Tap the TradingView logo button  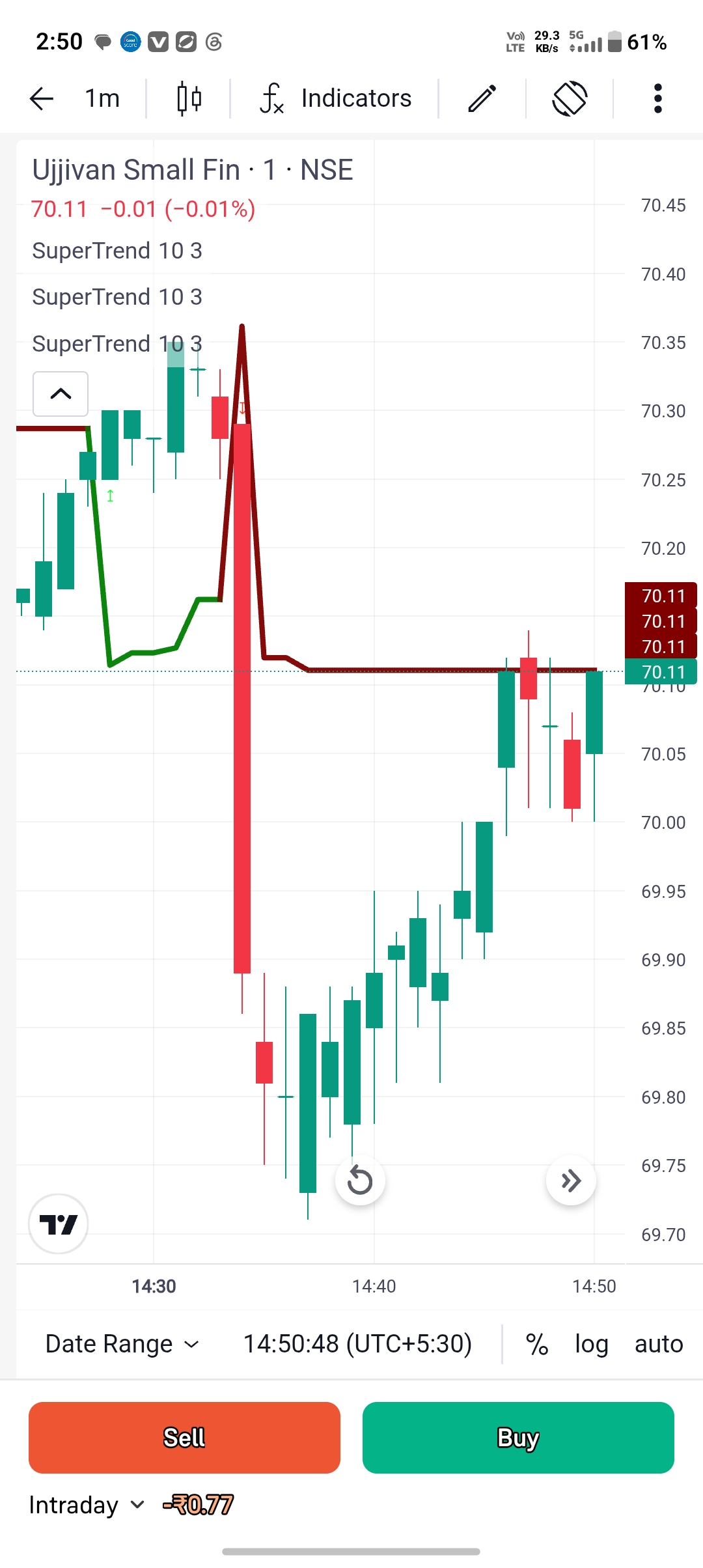[x=59, y=1224]
